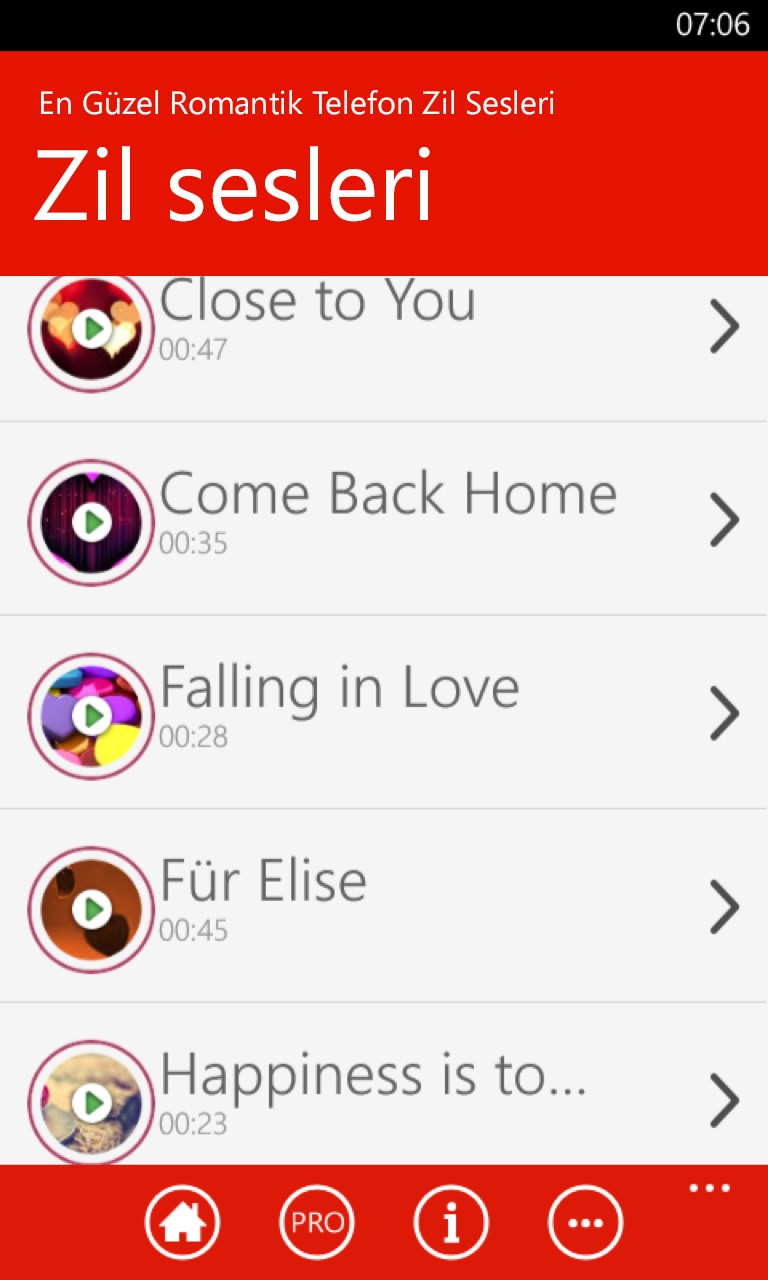Open Falling in Love ringtone options
768x1280 pixels.
pyautogui.click(x=724, y=713)
